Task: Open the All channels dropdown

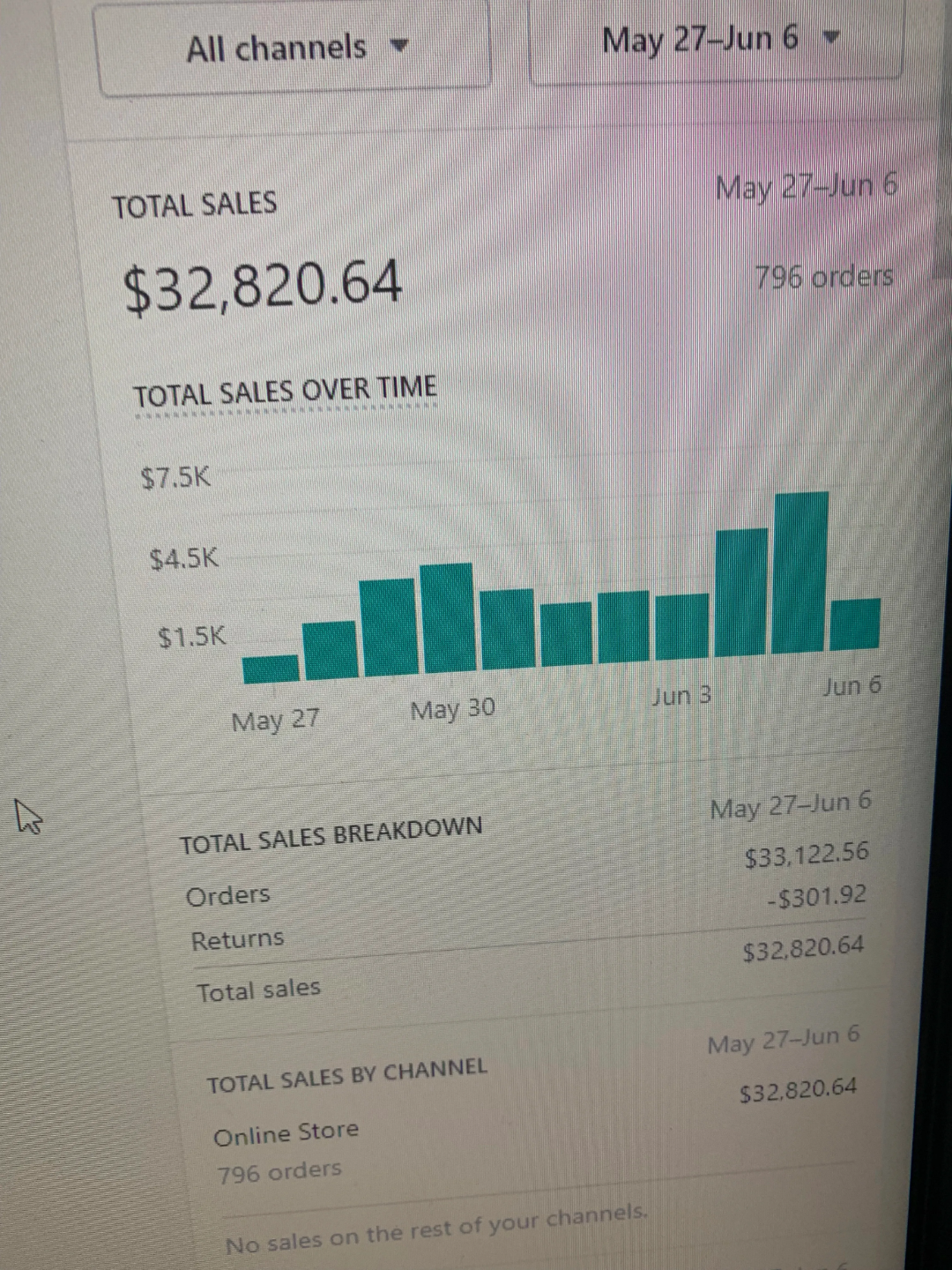Action: 294,47
